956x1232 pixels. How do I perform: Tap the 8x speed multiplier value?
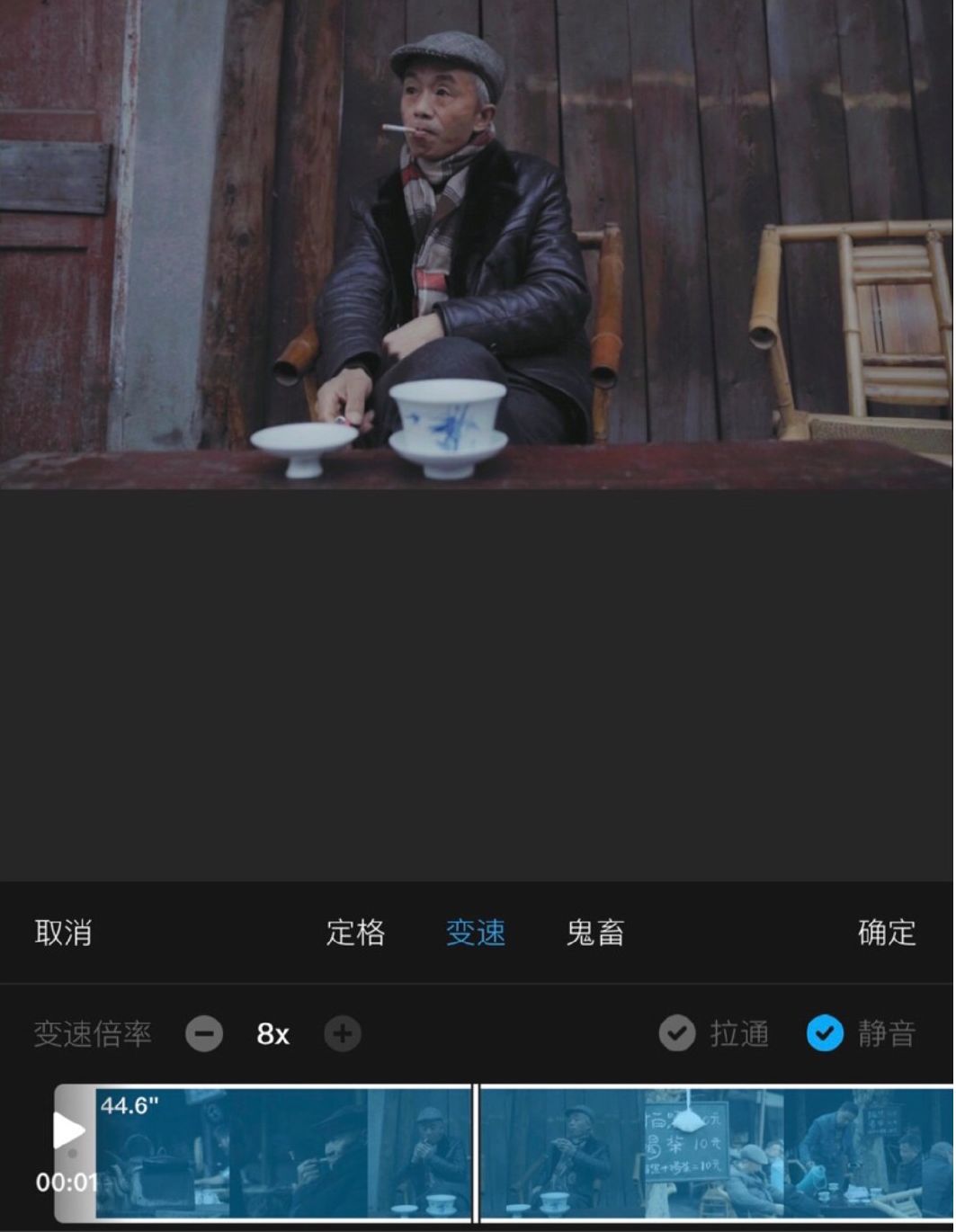(x=271, y=1034)
